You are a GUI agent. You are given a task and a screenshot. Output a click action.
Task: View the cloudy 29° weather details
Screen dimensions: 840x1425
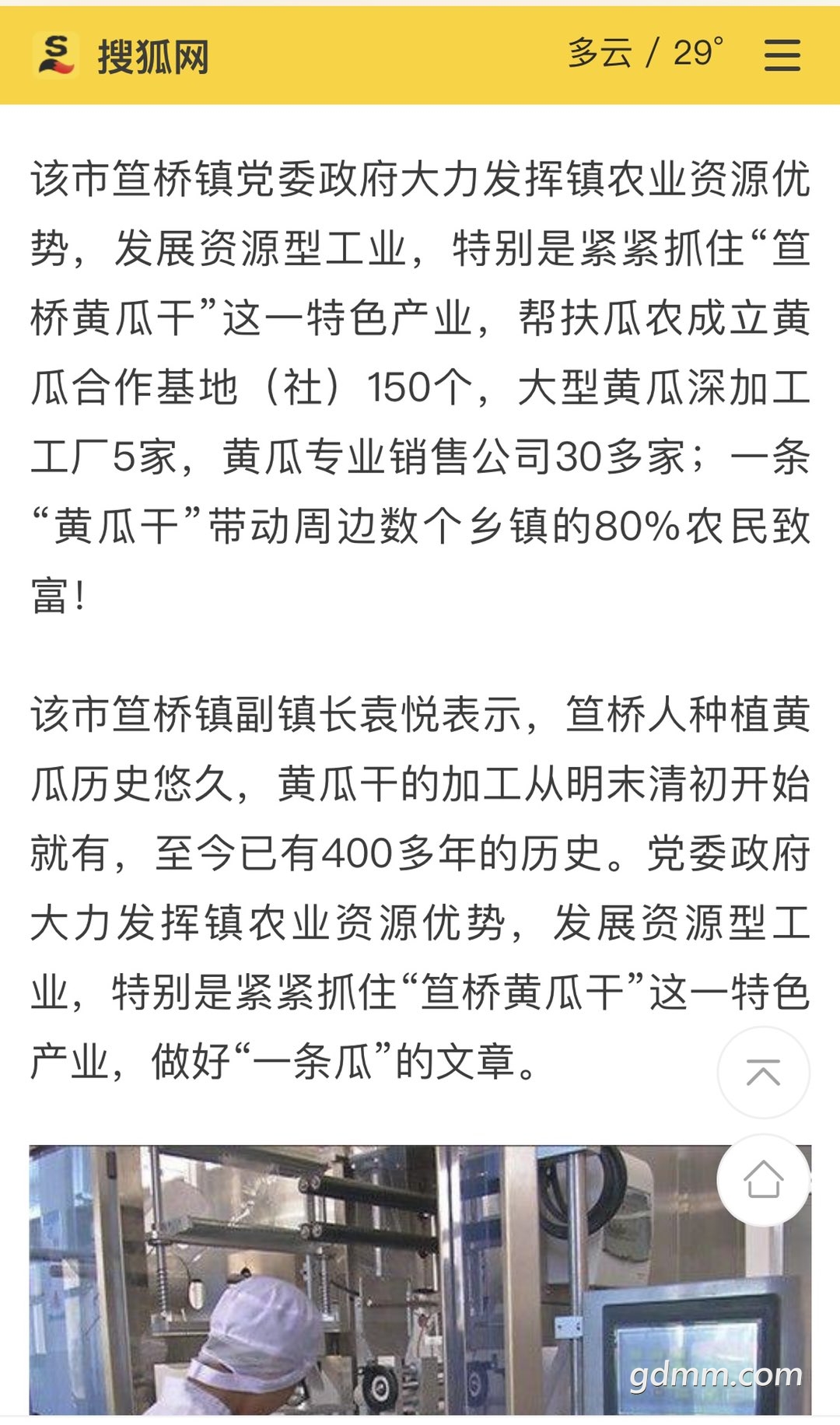(646, 53)
